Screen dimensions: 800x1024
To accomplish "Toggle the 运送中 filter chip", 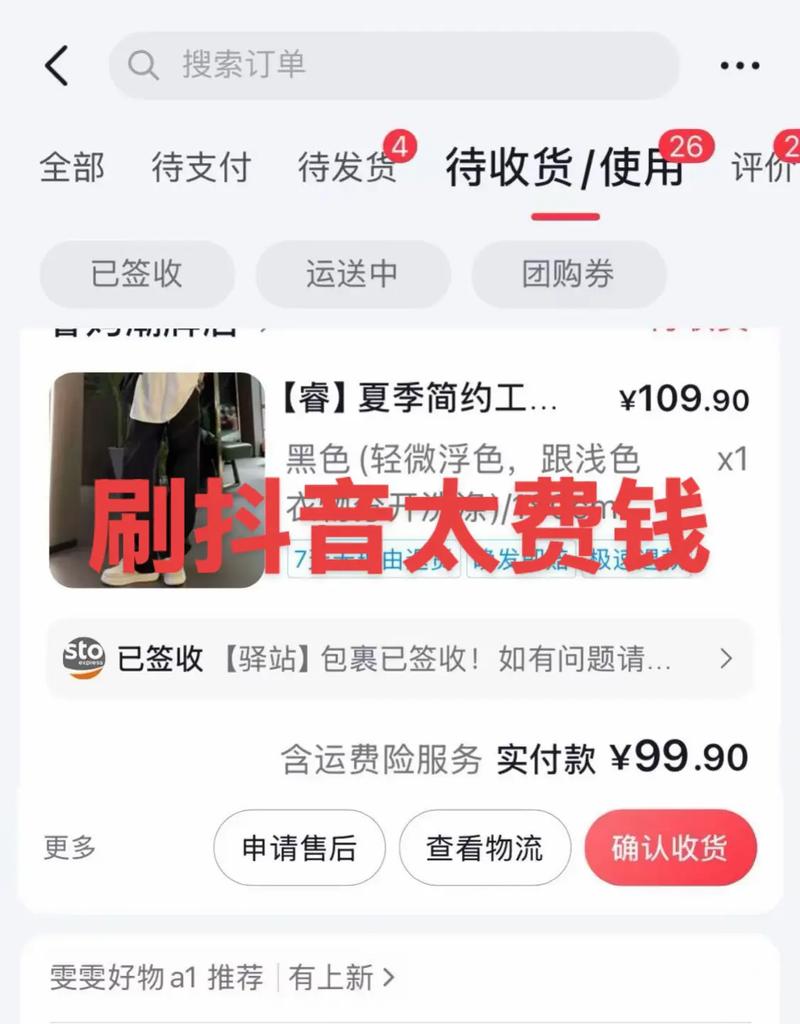I will [x=353, y=274].
